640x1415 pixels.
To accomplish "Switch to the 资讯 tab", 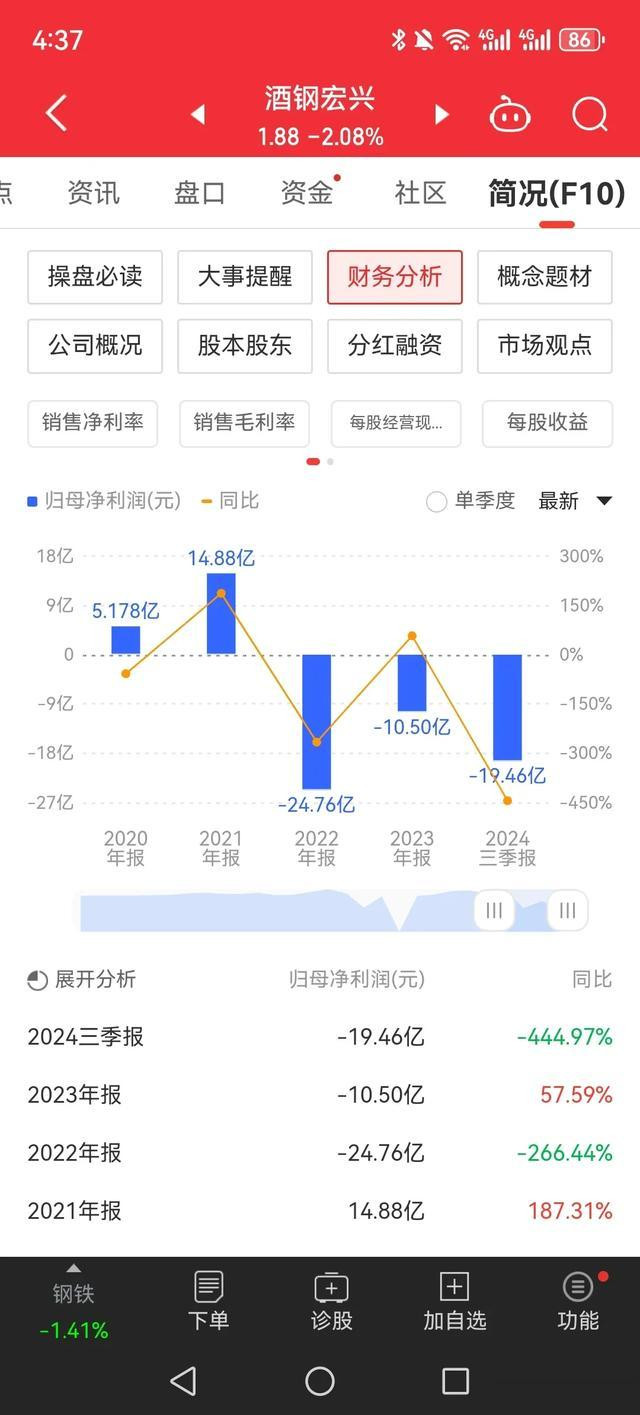I will coord(93,193).
